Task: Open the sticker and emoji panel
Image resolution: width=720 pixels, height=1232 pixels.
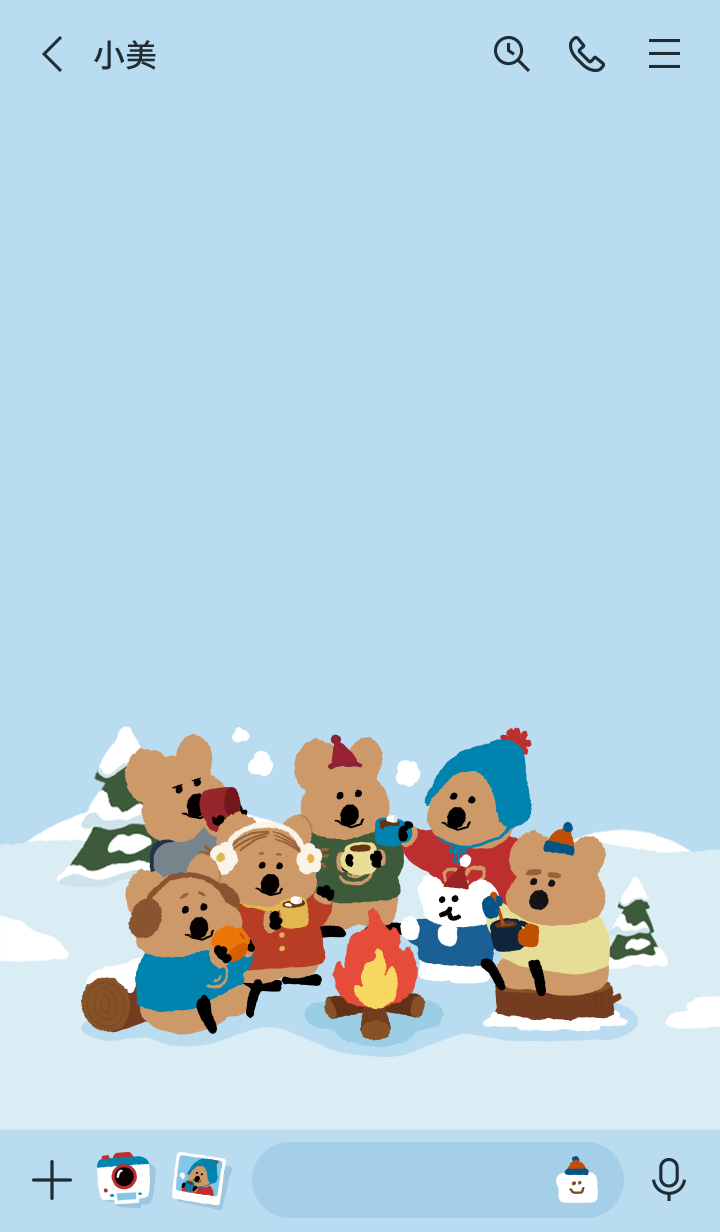Action: 577,1180
